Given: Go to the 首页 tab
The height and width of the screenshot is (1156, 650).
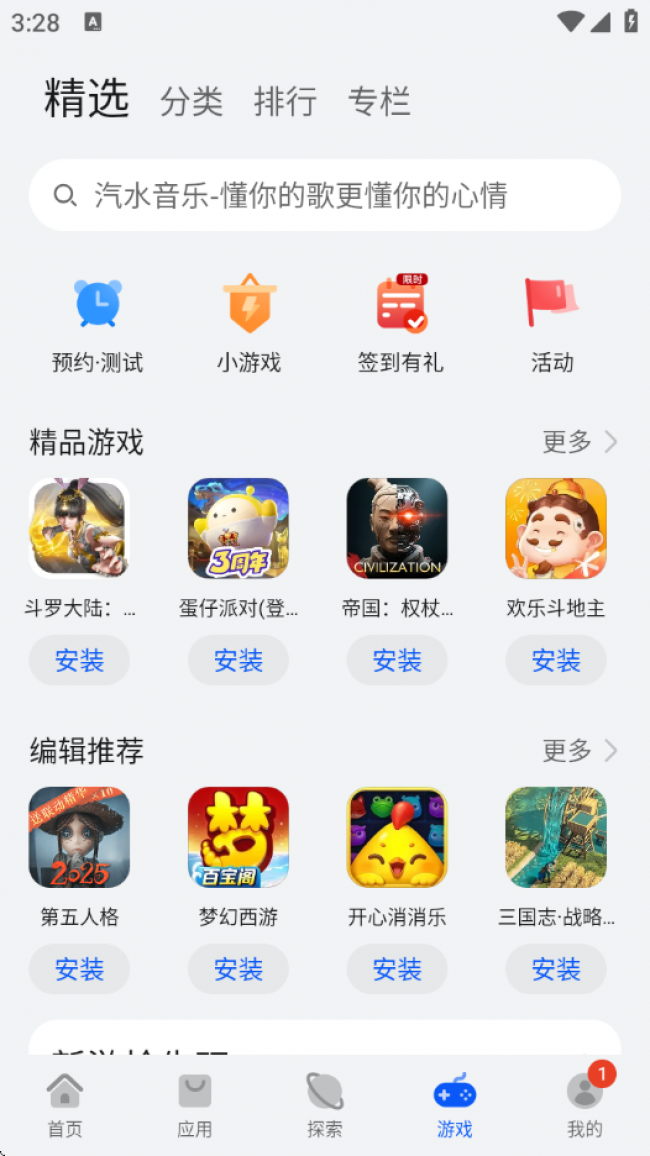Looking at the screenshot, I should [65, 1105].
